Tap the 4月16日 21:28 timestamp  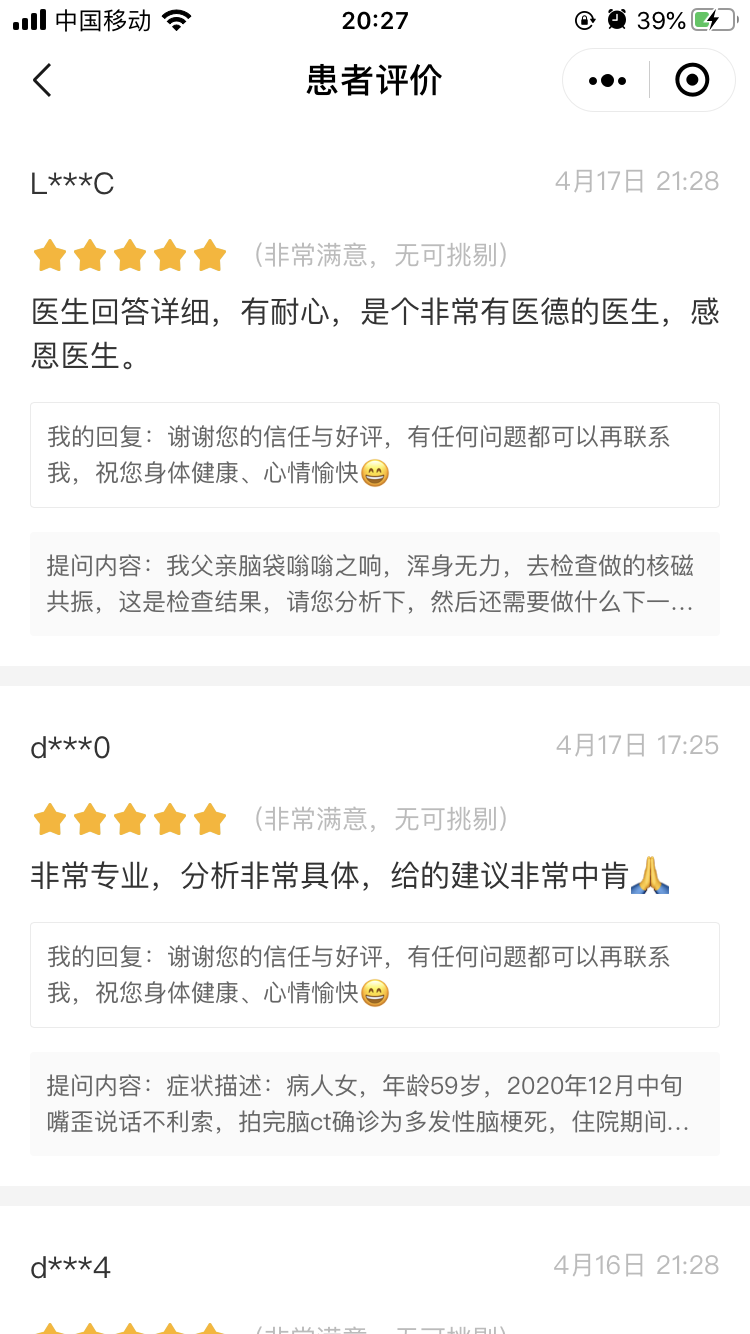point(637,1264)
